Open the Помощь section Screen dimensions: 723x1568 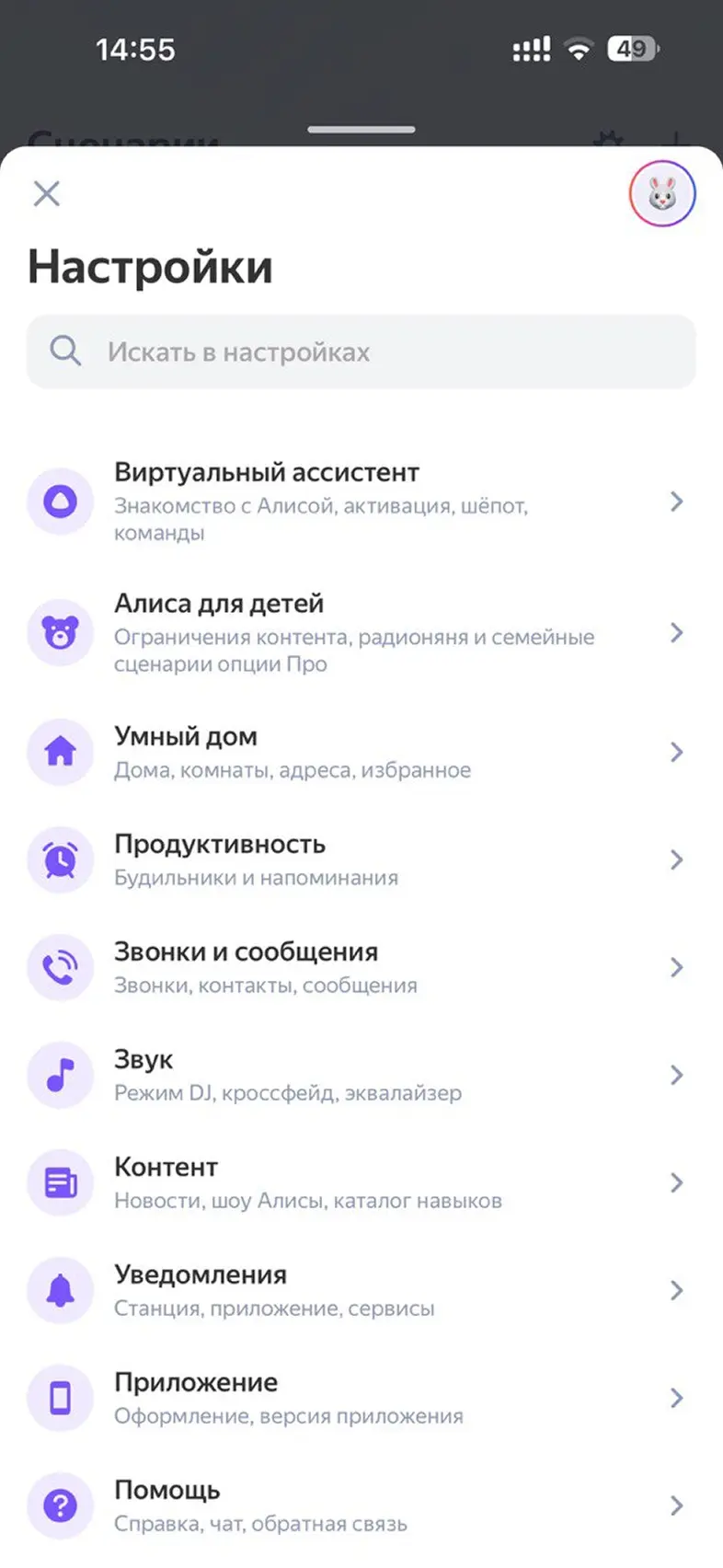[x=361, y=1505]
